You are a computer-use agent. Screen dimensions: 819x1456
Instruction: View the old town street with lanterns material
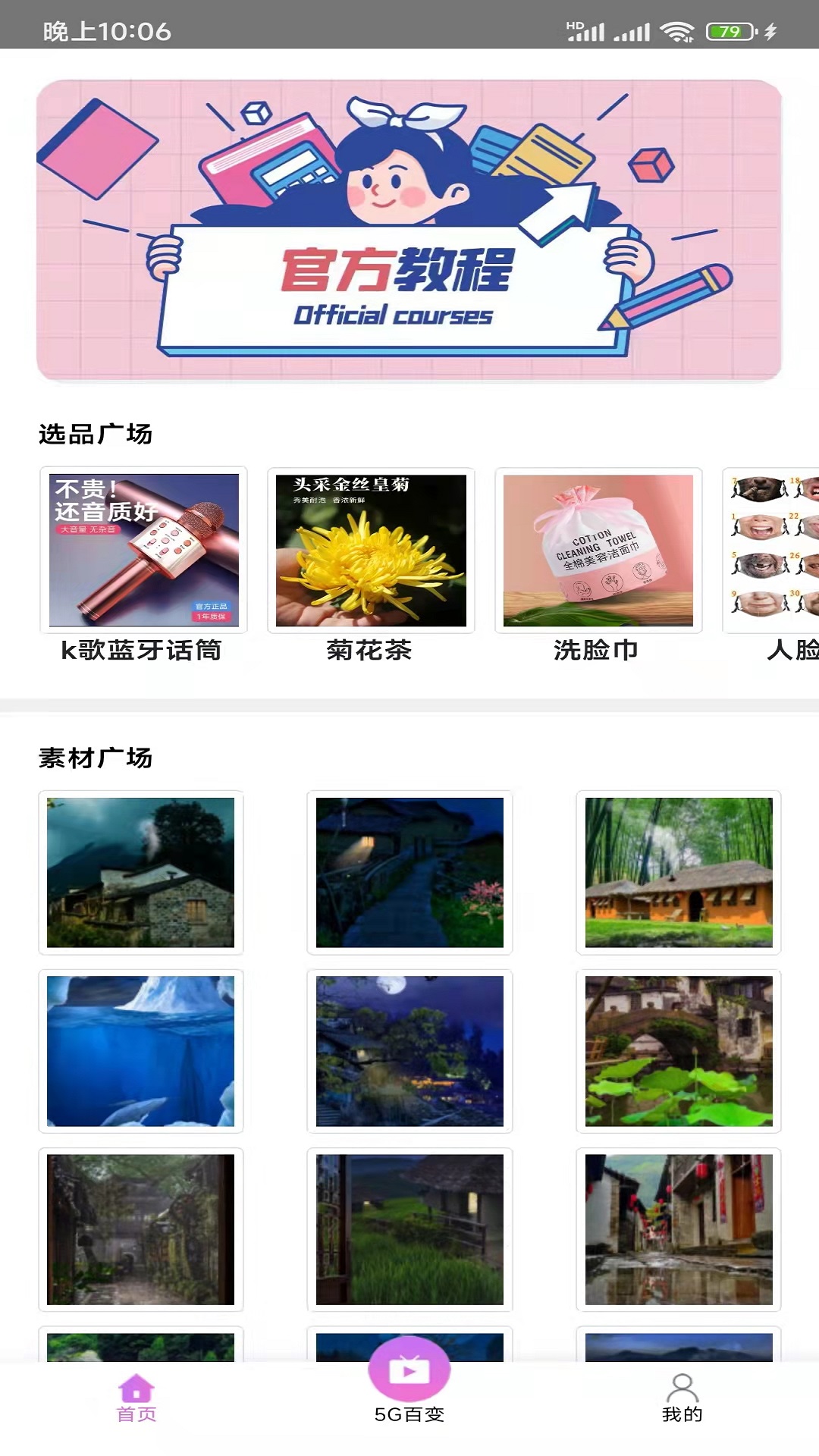click(679, 1229)
